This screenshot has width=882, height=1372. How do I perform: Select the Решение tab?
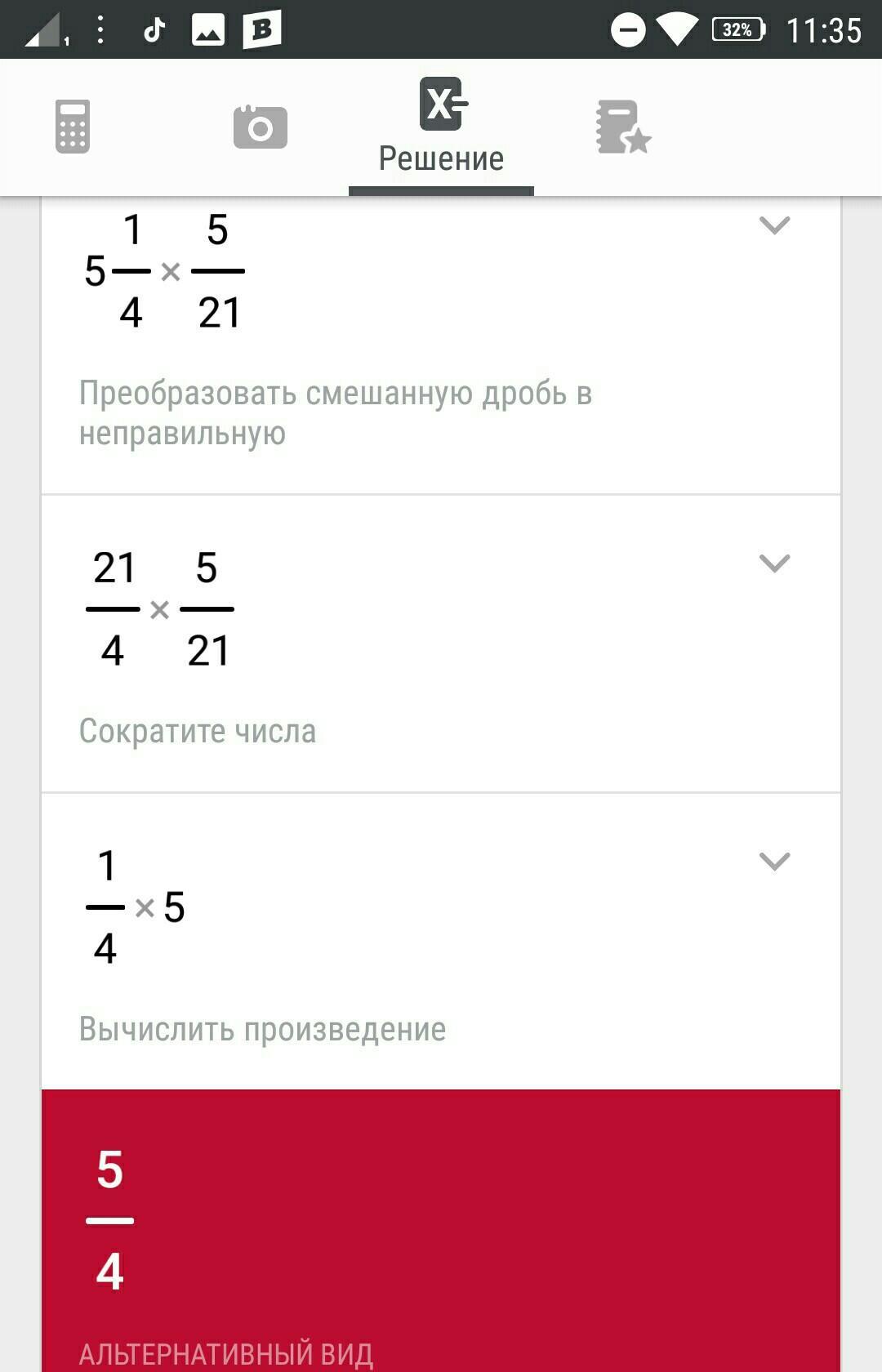pyautogui.click(x=441, y=127)
